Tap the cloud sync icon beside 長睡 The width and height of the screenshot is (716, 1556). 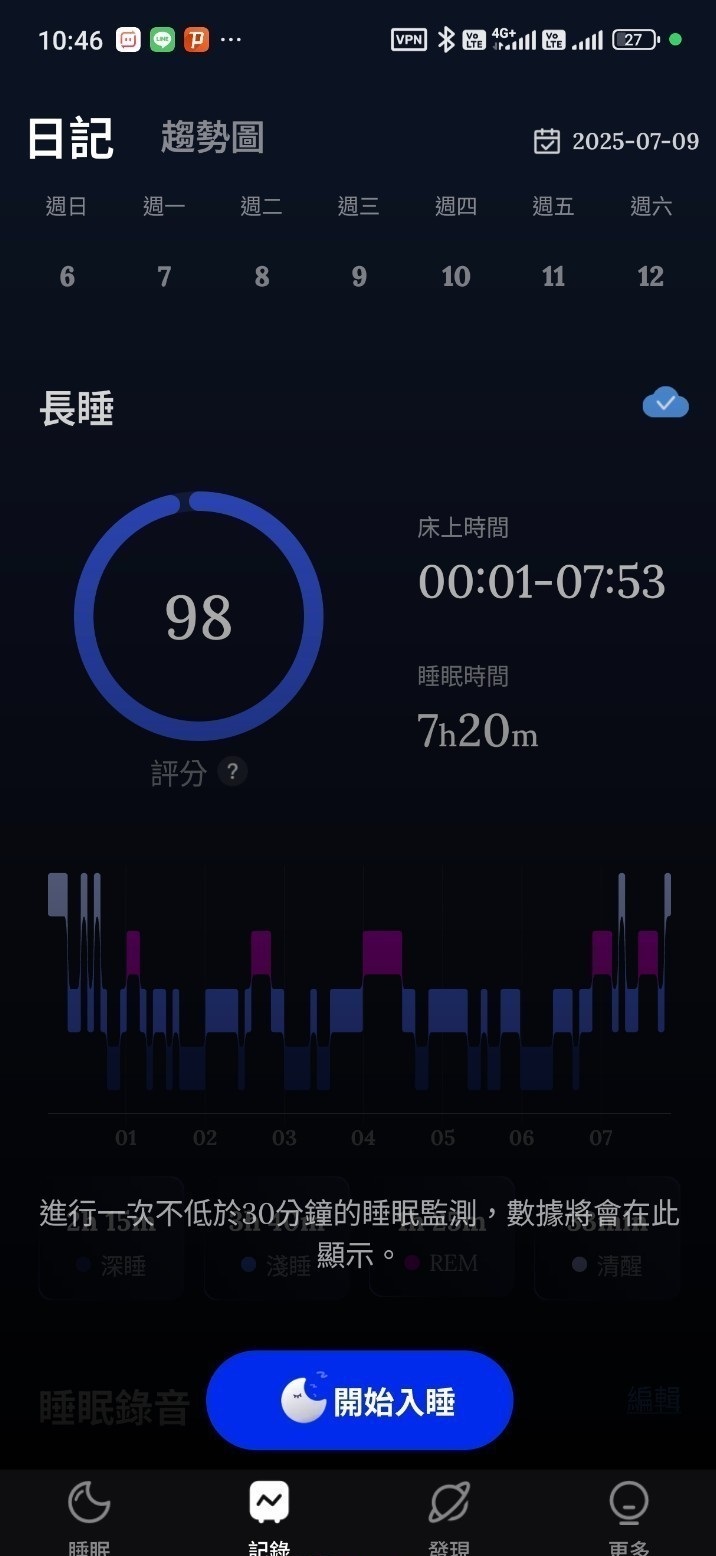pyautogui.click(x=665, y=404)
